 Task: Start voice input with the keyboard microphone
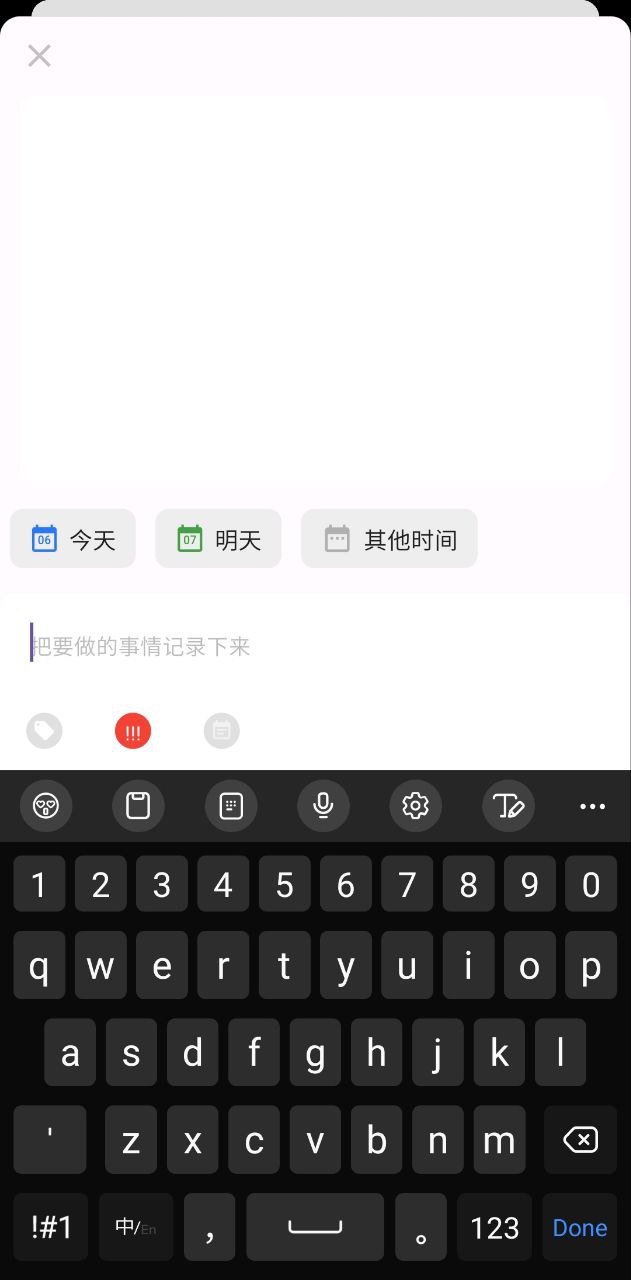click(323, 806)
